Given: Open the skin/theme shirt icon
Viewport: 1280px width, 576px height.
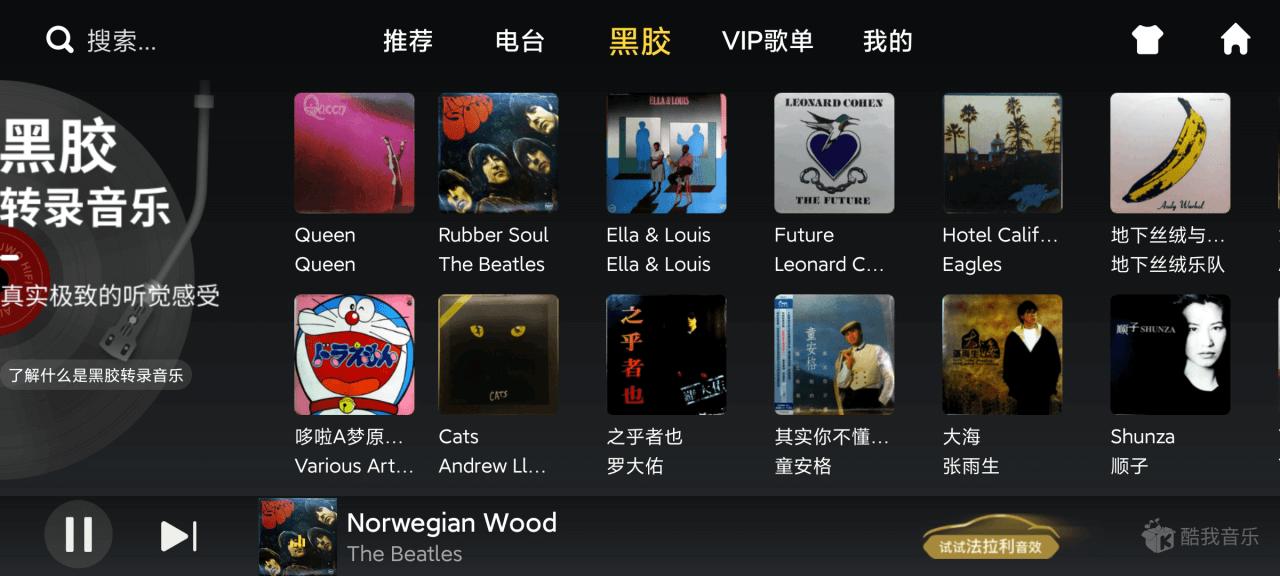Looking at the screenshot, I should pyautogui.click(x=1148, y=40).
